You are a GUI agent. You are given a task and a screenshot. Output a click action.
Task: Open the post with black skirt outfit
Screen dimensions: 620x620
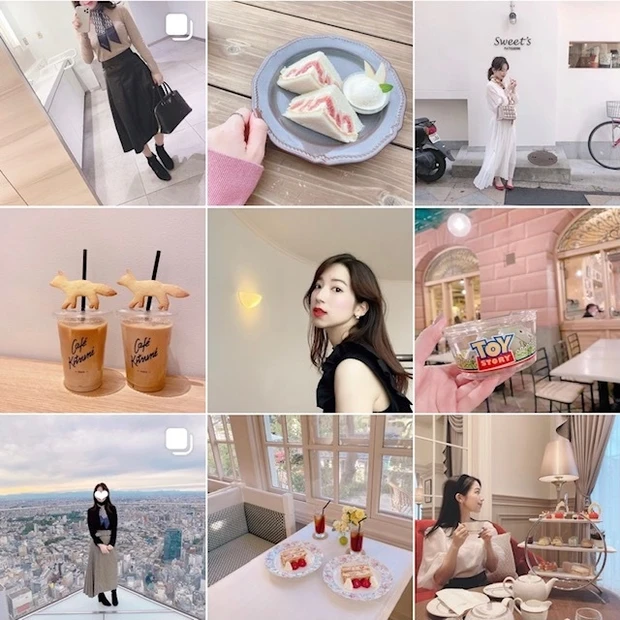[102, 102]
